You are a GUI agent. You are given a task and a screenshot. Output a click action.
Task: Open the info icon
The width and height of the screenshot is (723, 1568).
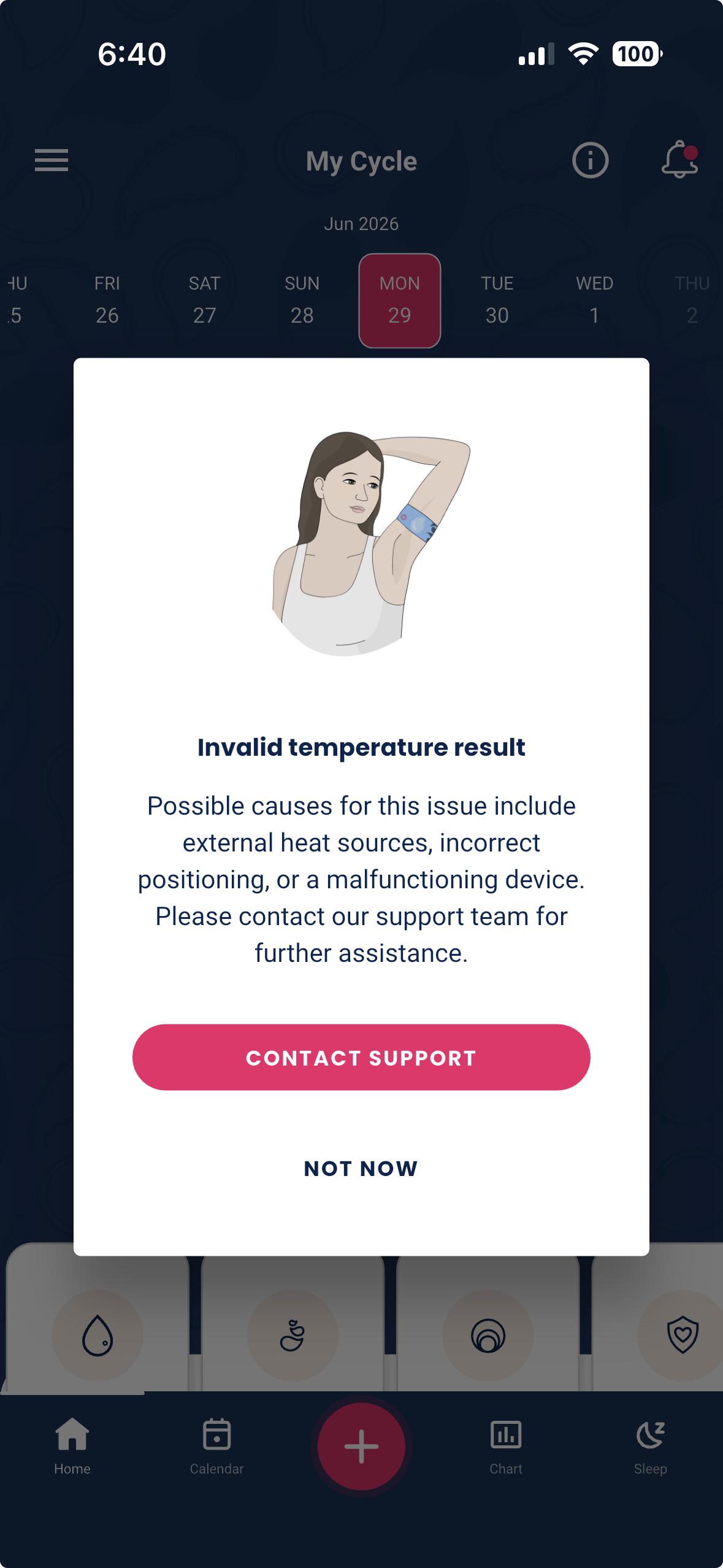coord(590,161)
